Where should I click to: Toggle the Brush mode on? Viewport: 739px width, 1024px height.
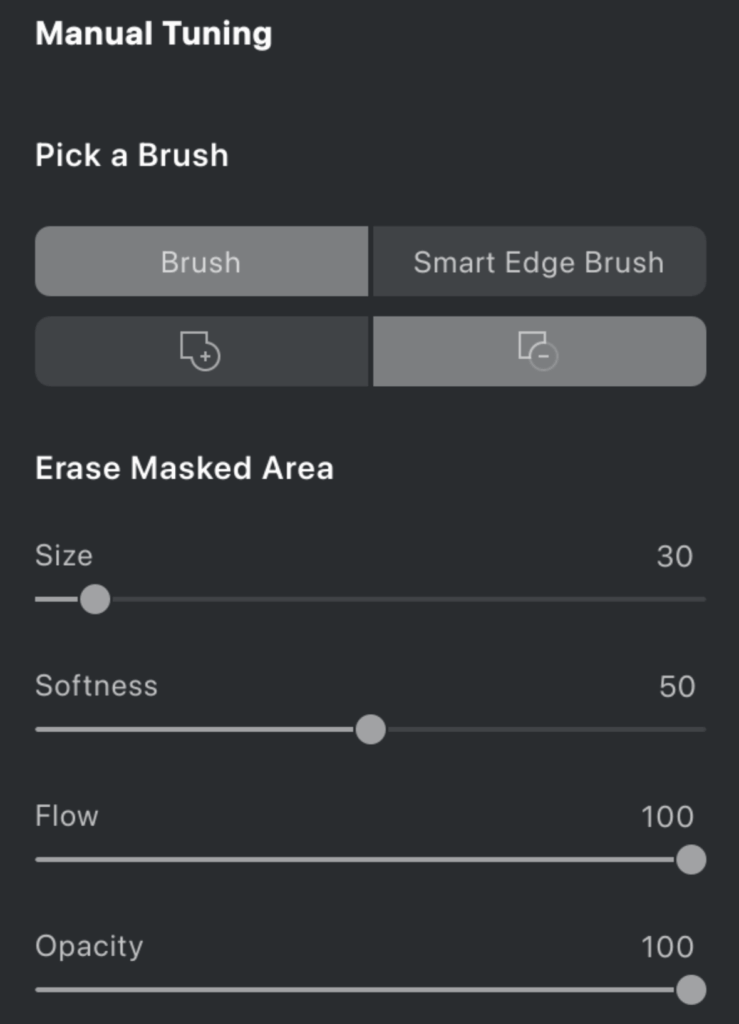point(200,262)
